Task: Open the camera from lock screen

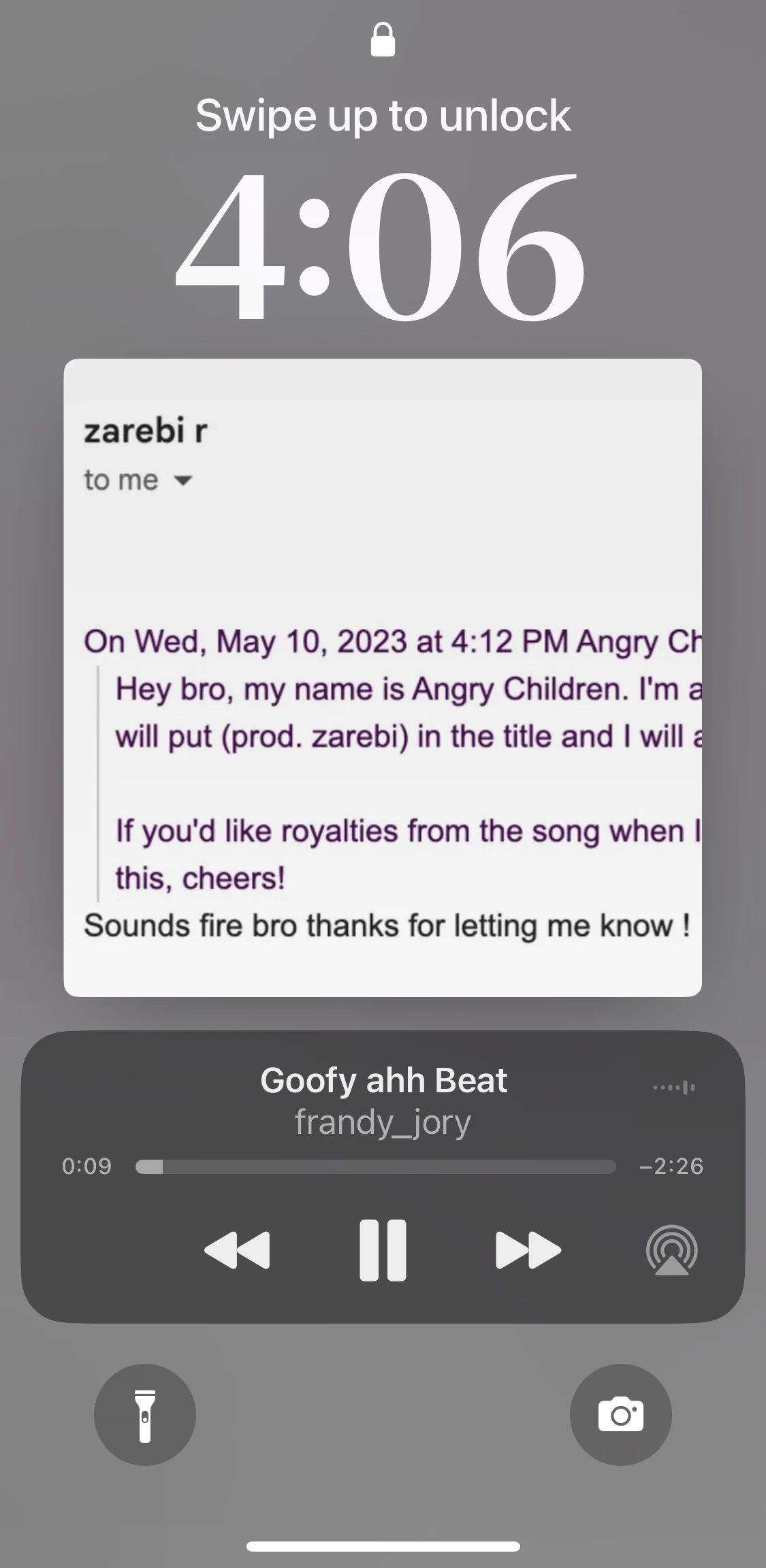Action: (620, 1415)
